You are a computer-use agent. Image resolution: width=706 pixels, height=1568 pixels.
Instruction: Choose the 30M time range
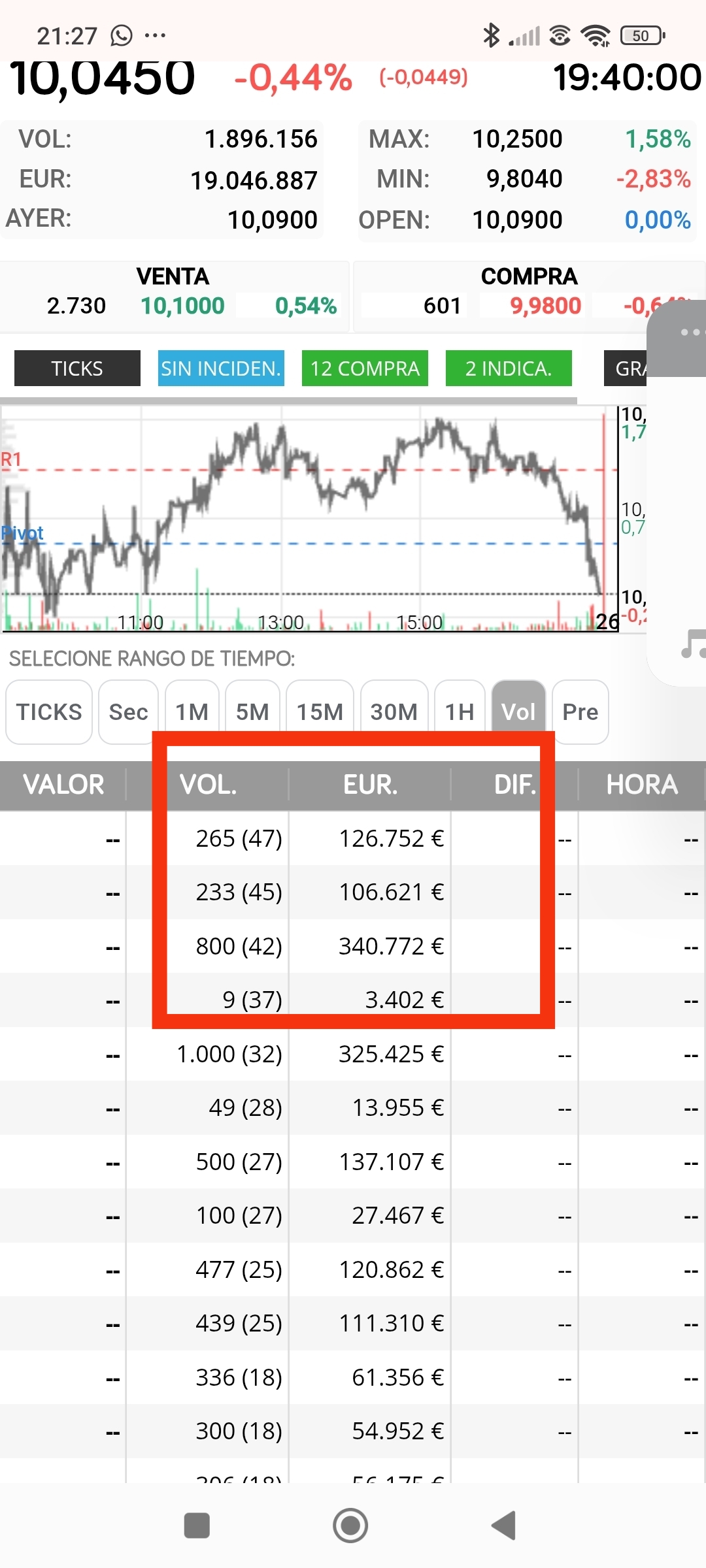pos(394,712)
